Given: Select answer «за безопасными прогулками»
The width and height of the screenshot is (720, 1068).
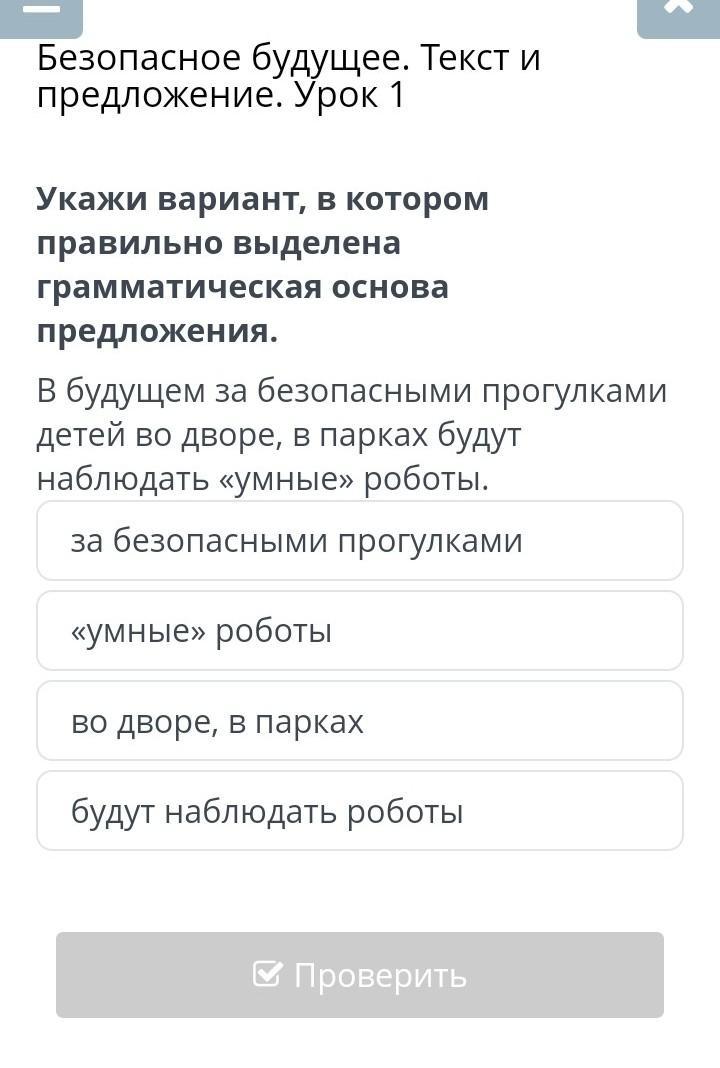Looking at the screenshot, I should [x=359, y=541].
